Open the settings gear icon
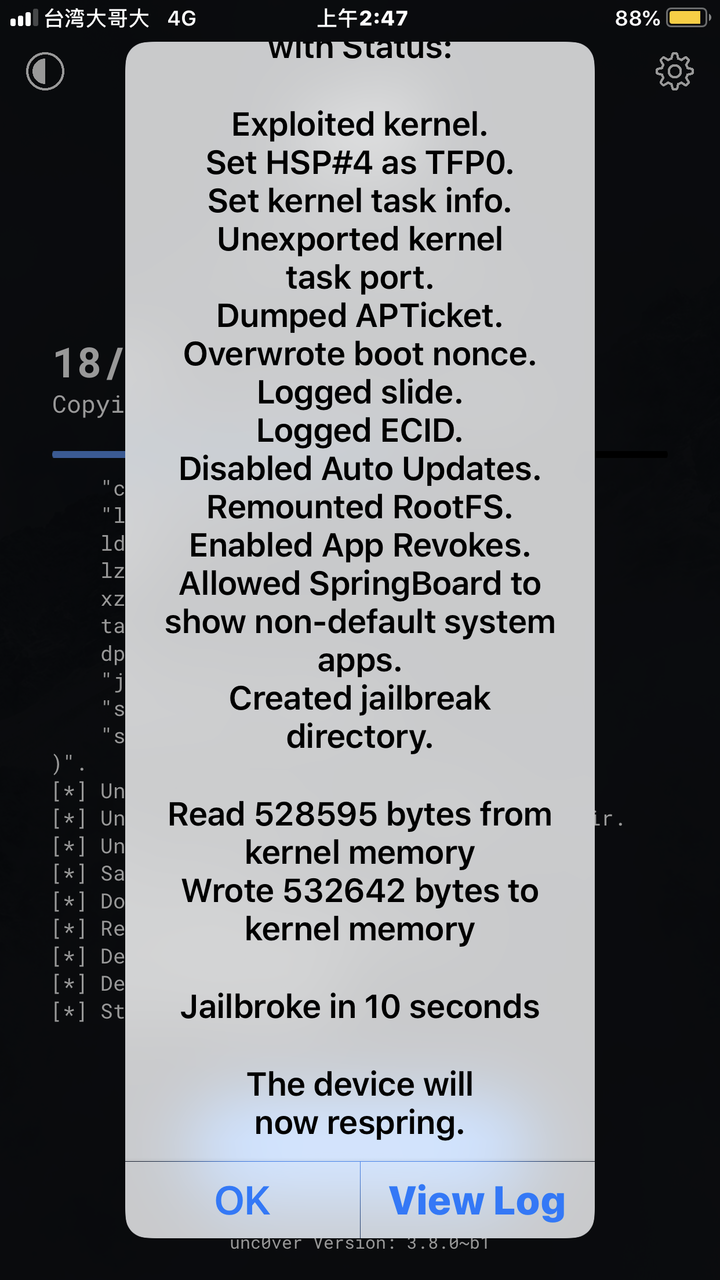The image size is (720, 1280). pyautogui.click(x=674, y=72)
